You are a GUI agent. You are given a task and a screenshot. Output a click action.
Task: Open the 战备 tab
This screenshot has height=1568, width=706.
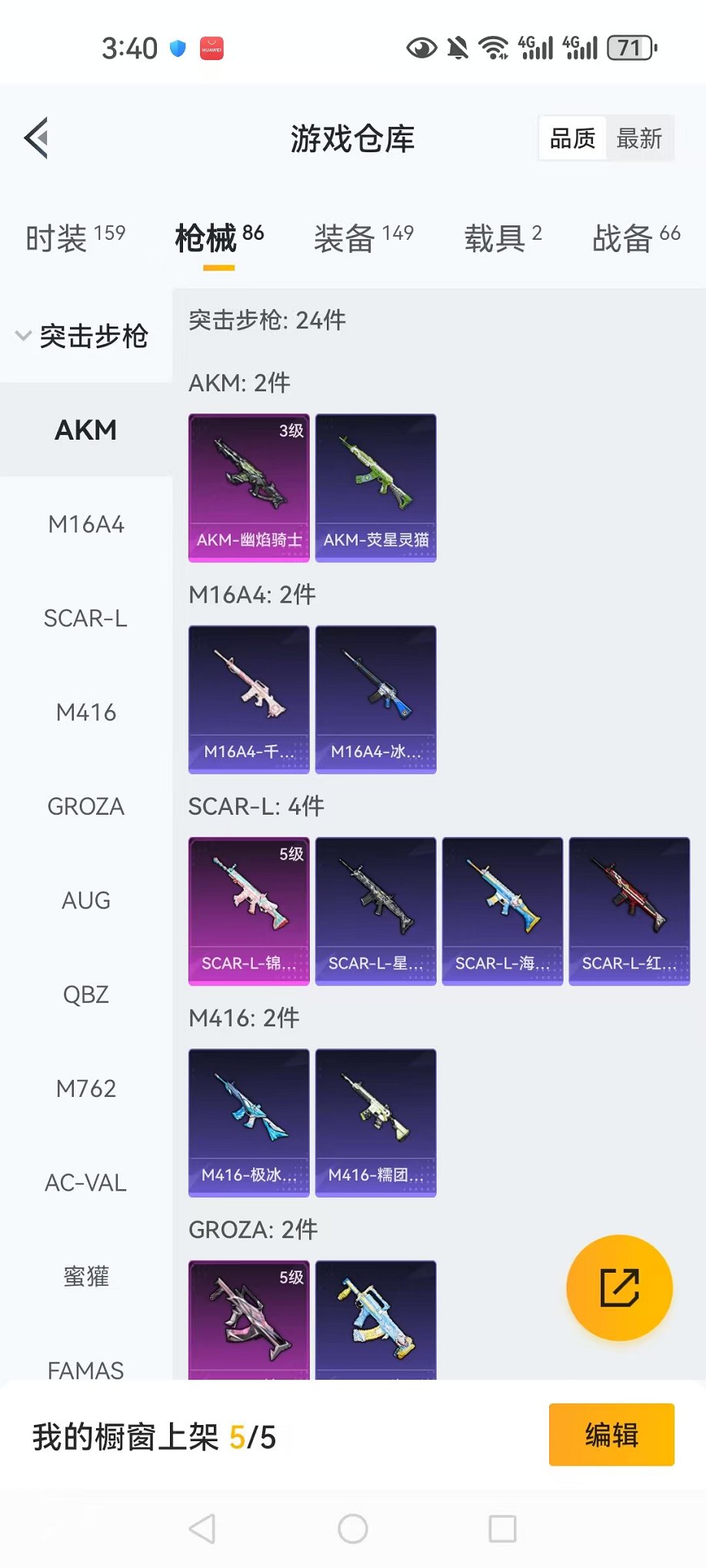tap(635, 238)
